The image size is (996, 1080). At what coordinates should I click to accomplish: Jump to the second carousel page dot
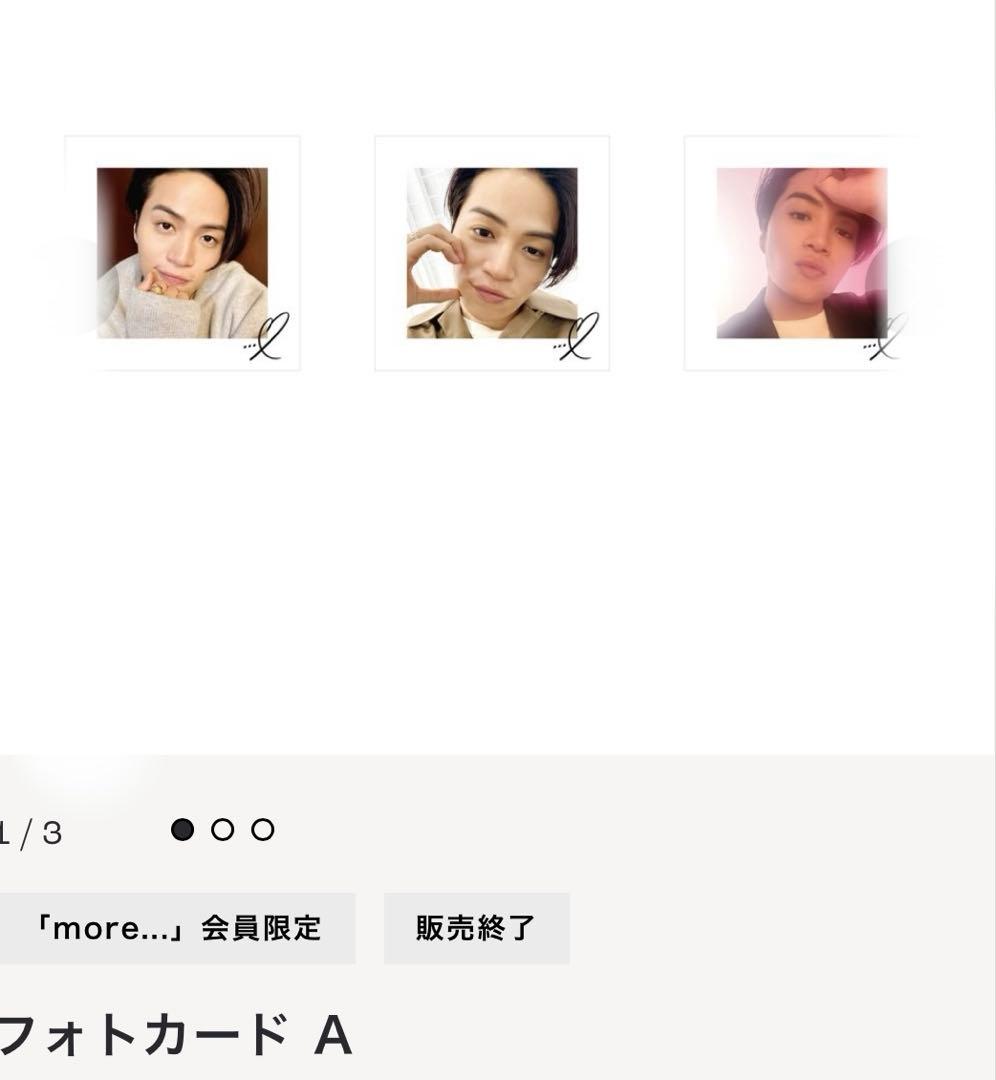click(223, 830)
